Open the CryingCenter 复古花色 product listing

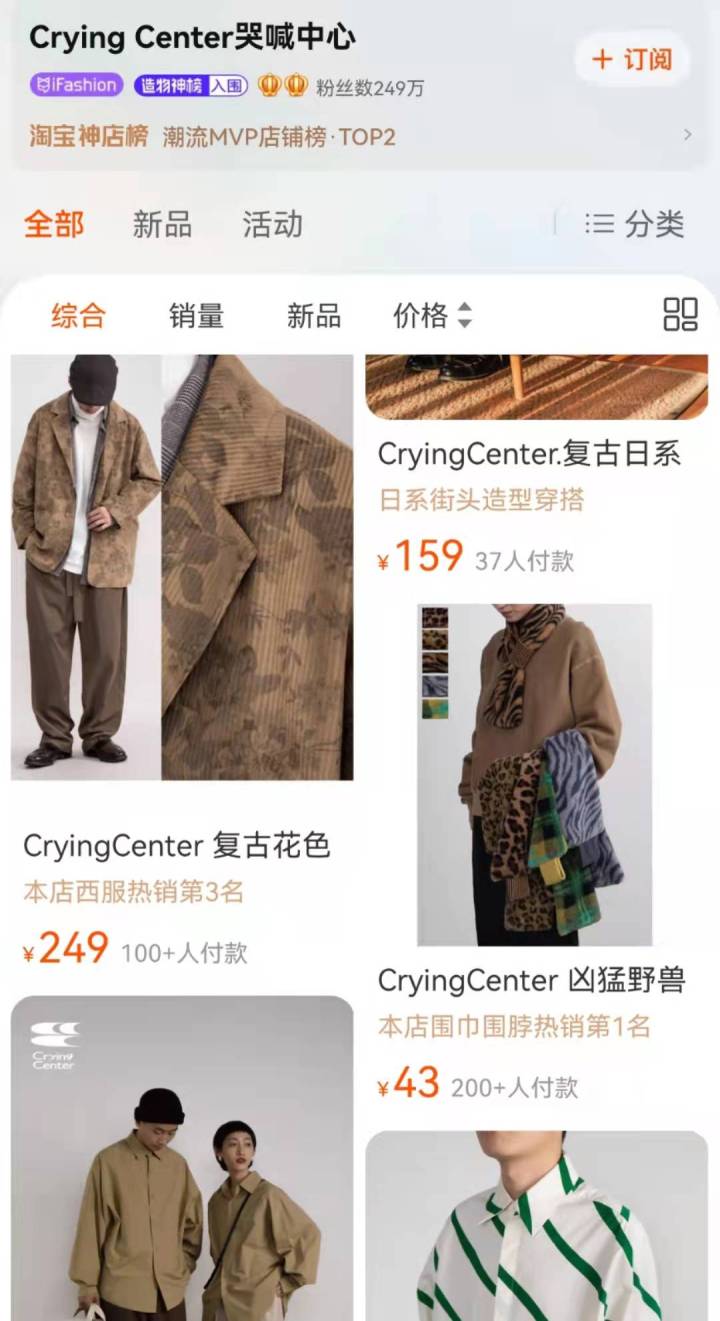(178, 845)
